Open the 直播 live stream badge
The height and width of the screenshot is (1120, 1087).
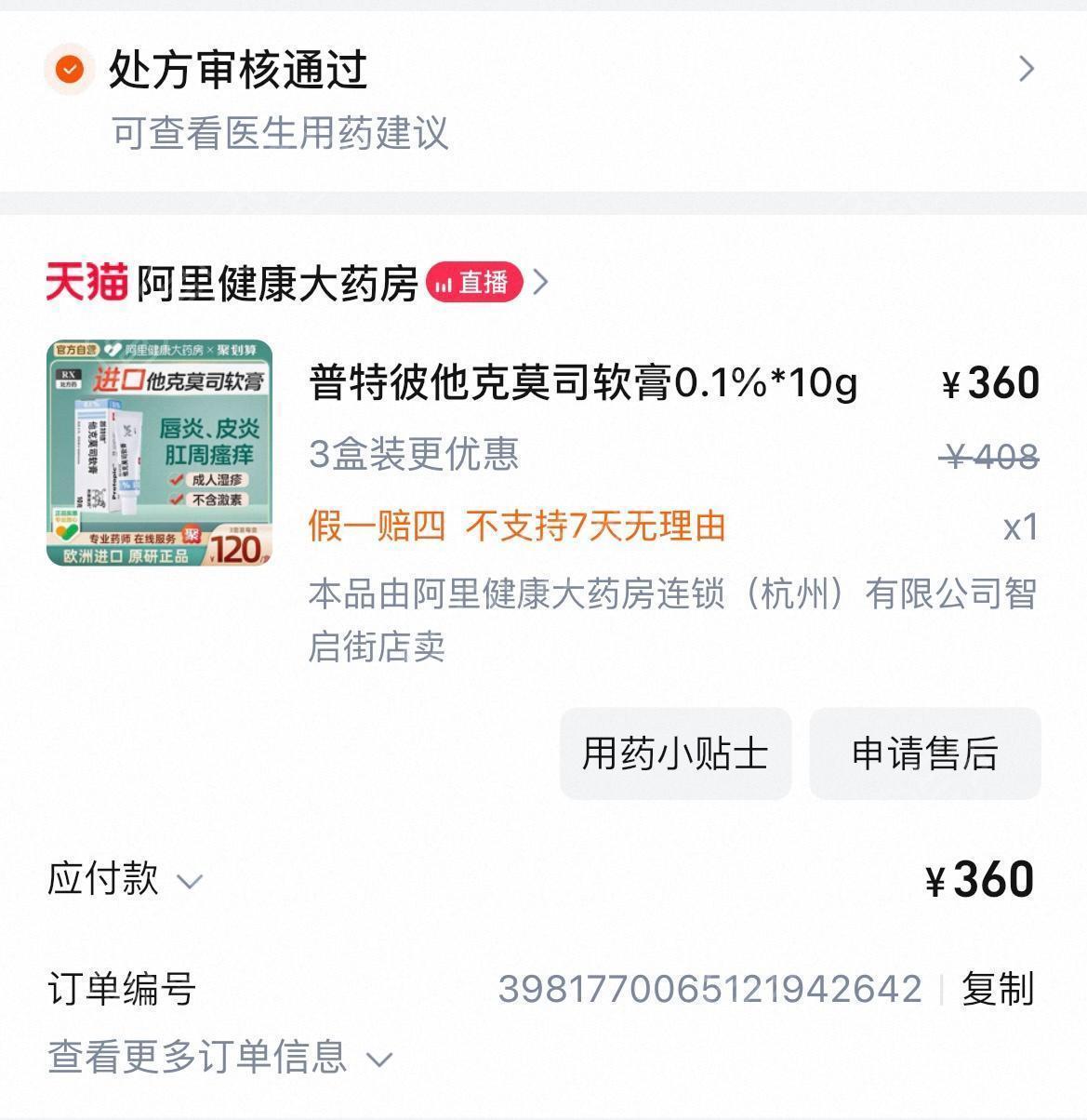pyautogui.click(x=474, y=282)
